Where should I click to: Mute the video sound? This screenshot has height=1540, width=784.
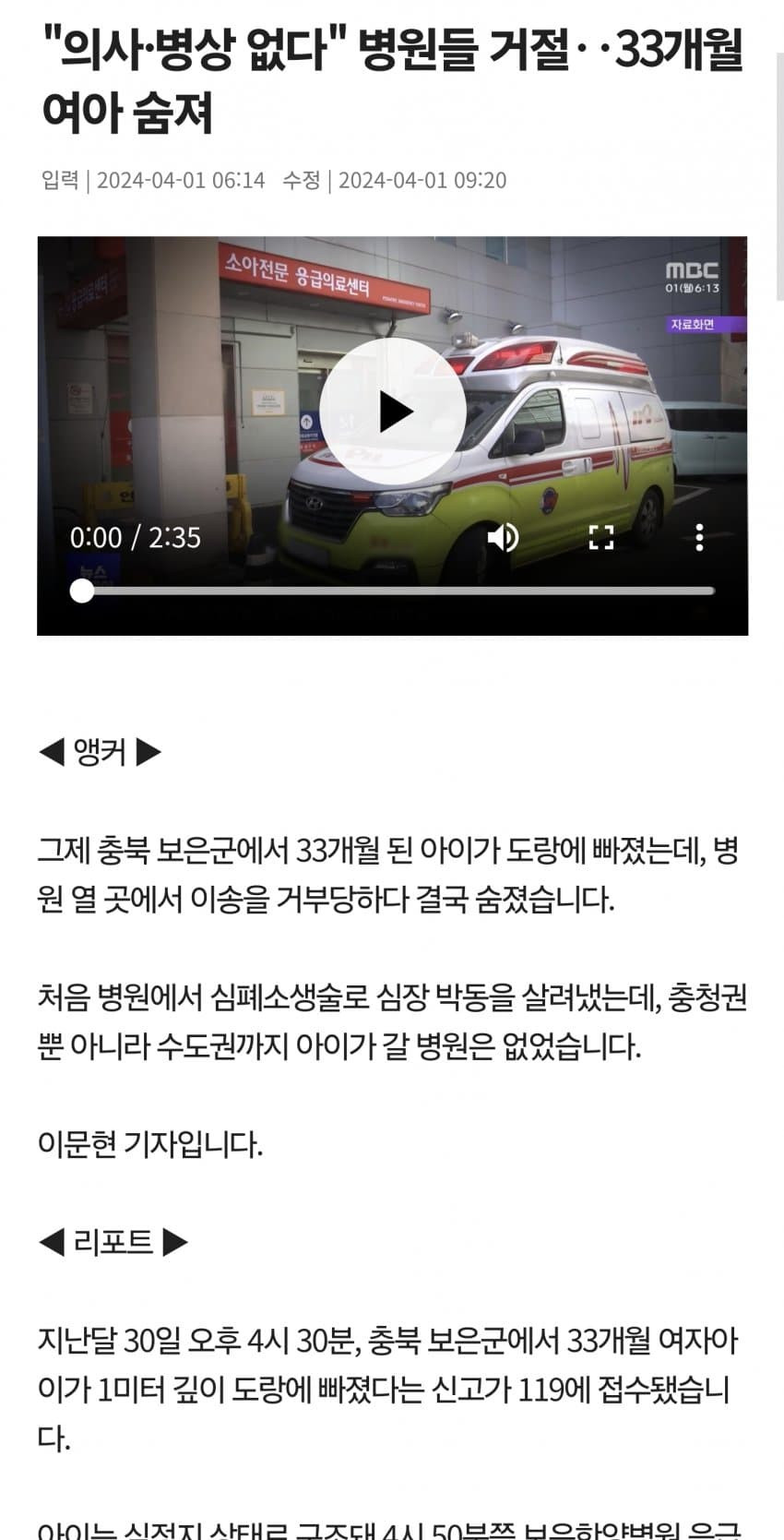(503, 537)
